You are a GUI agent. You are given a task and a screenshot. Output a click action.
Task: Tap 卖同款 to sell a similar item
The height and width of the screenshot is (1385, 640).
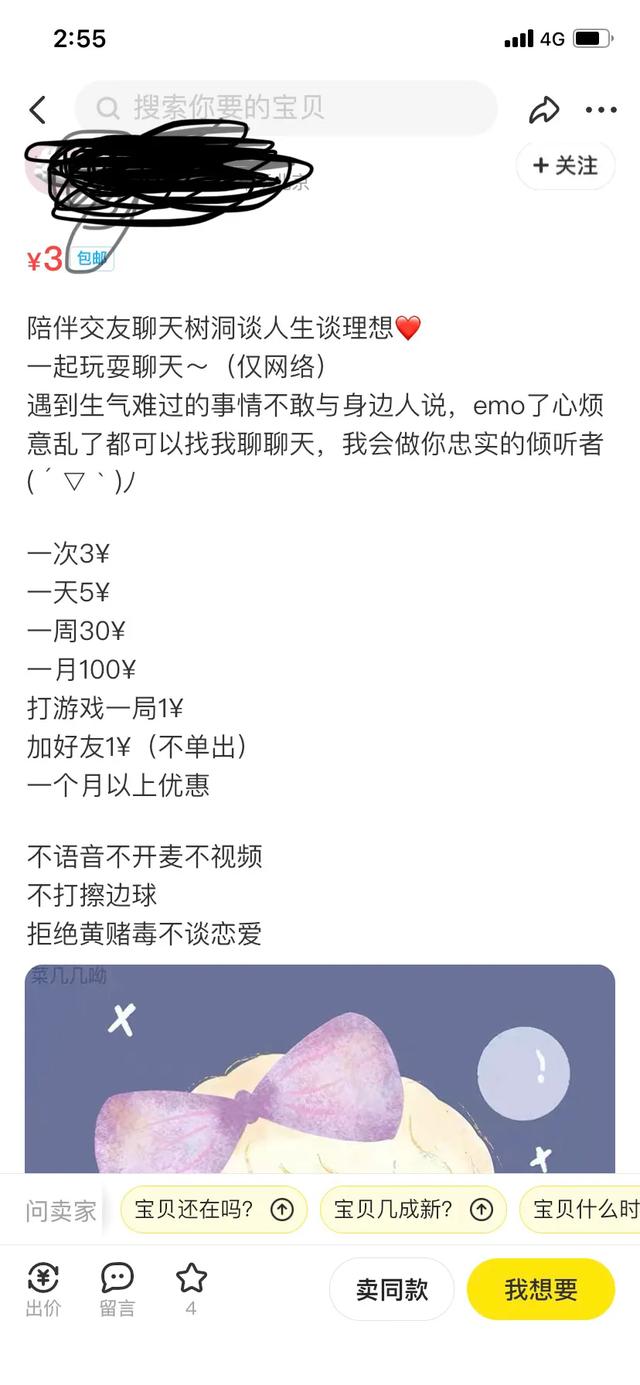[x=391, y=1289]
